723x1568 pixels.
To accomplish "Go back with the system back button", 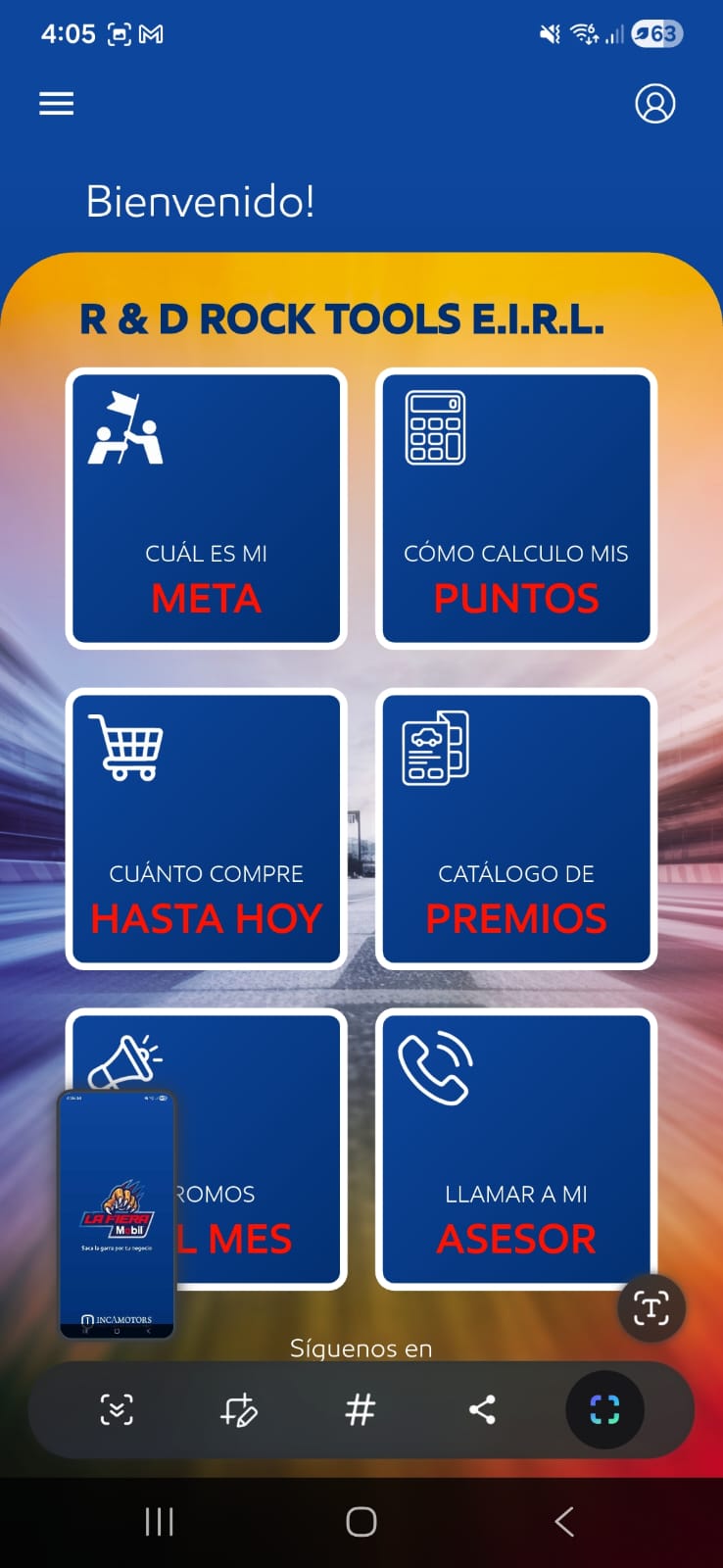I will (563, 1522).
